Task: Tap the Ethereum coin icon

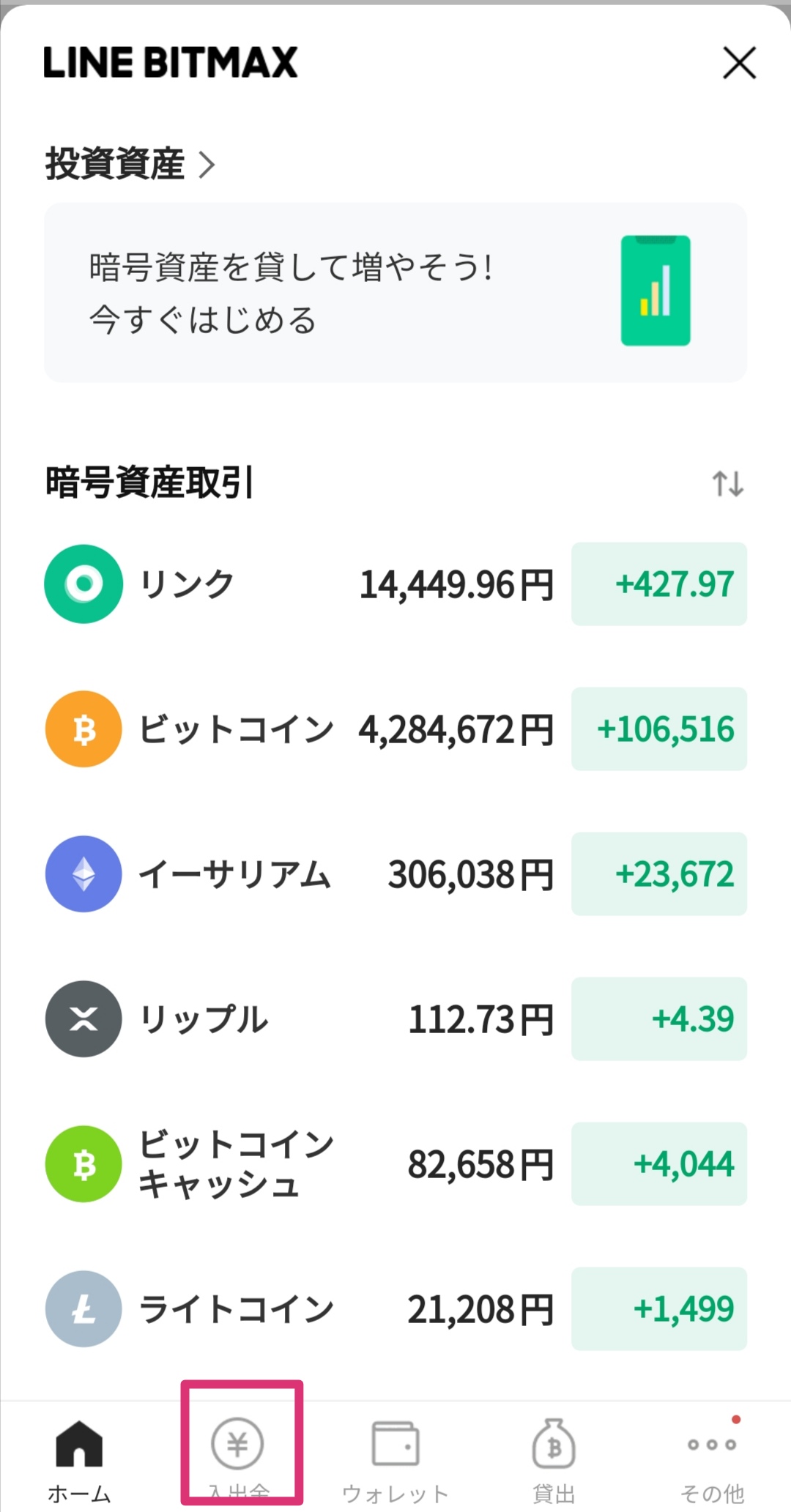Action: pyautogui.click(x=83, y=874)
